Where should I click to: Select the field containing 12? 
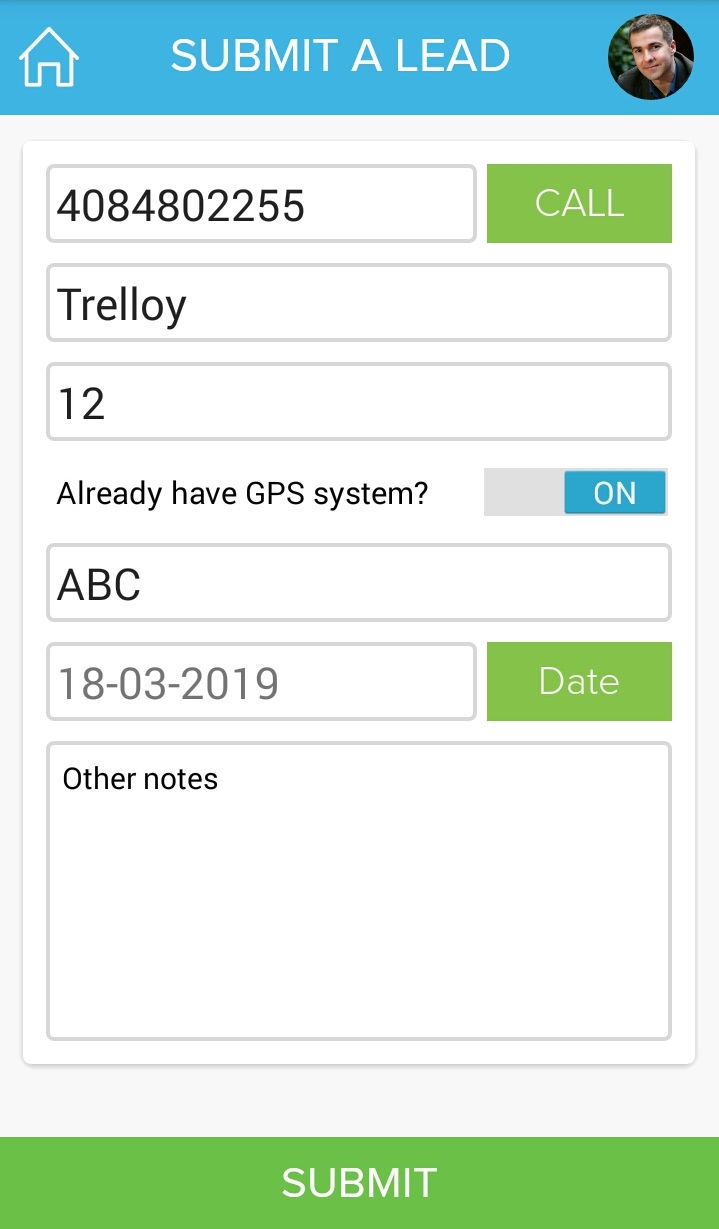[x=358, y=402]
